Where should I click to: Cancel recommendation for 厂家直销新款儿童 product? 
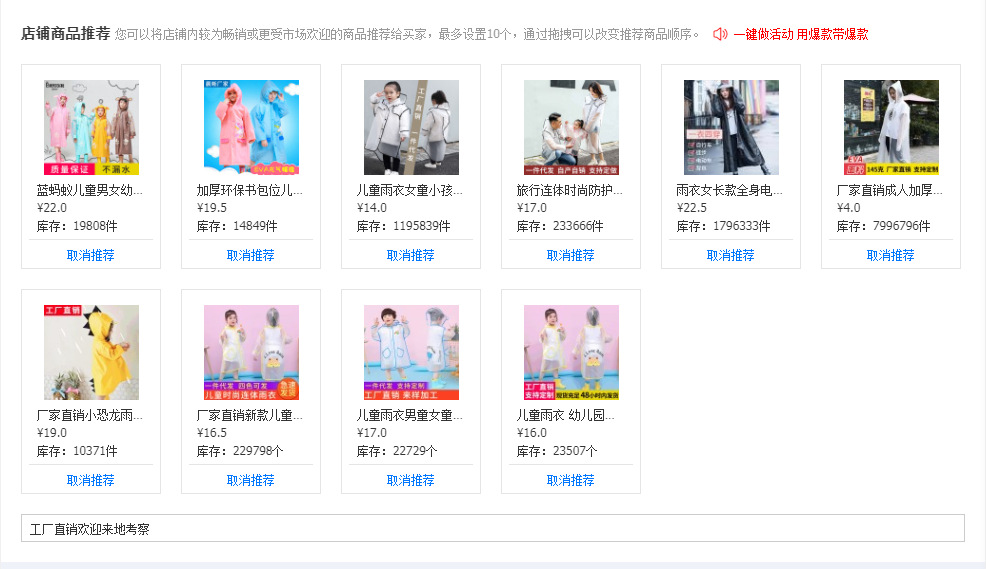pyautogui.click(x=251, y=480)
